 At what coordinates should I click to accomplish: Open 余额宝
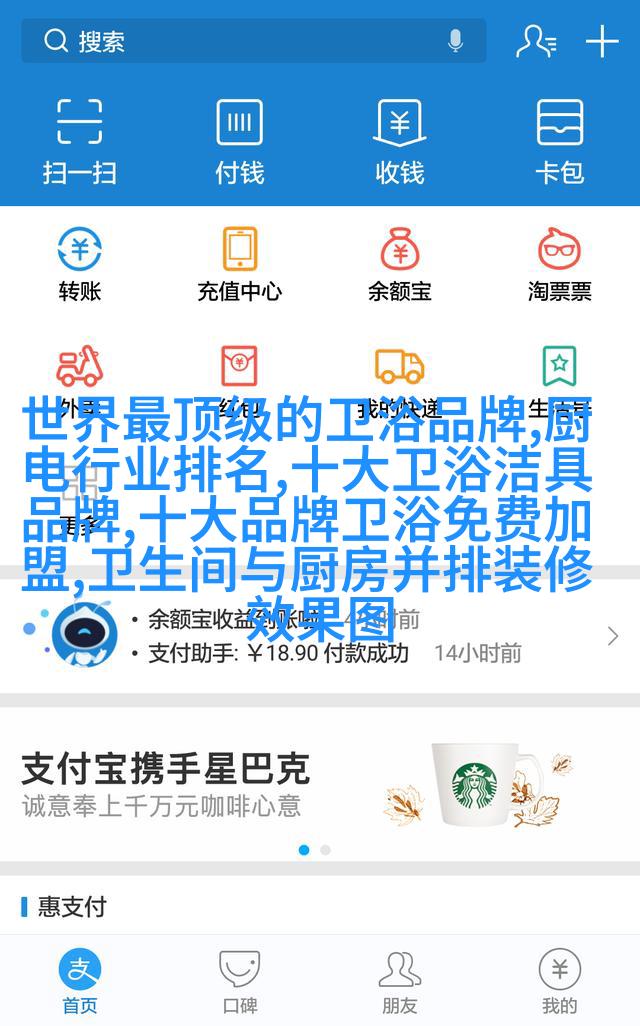tap(399, 264)
